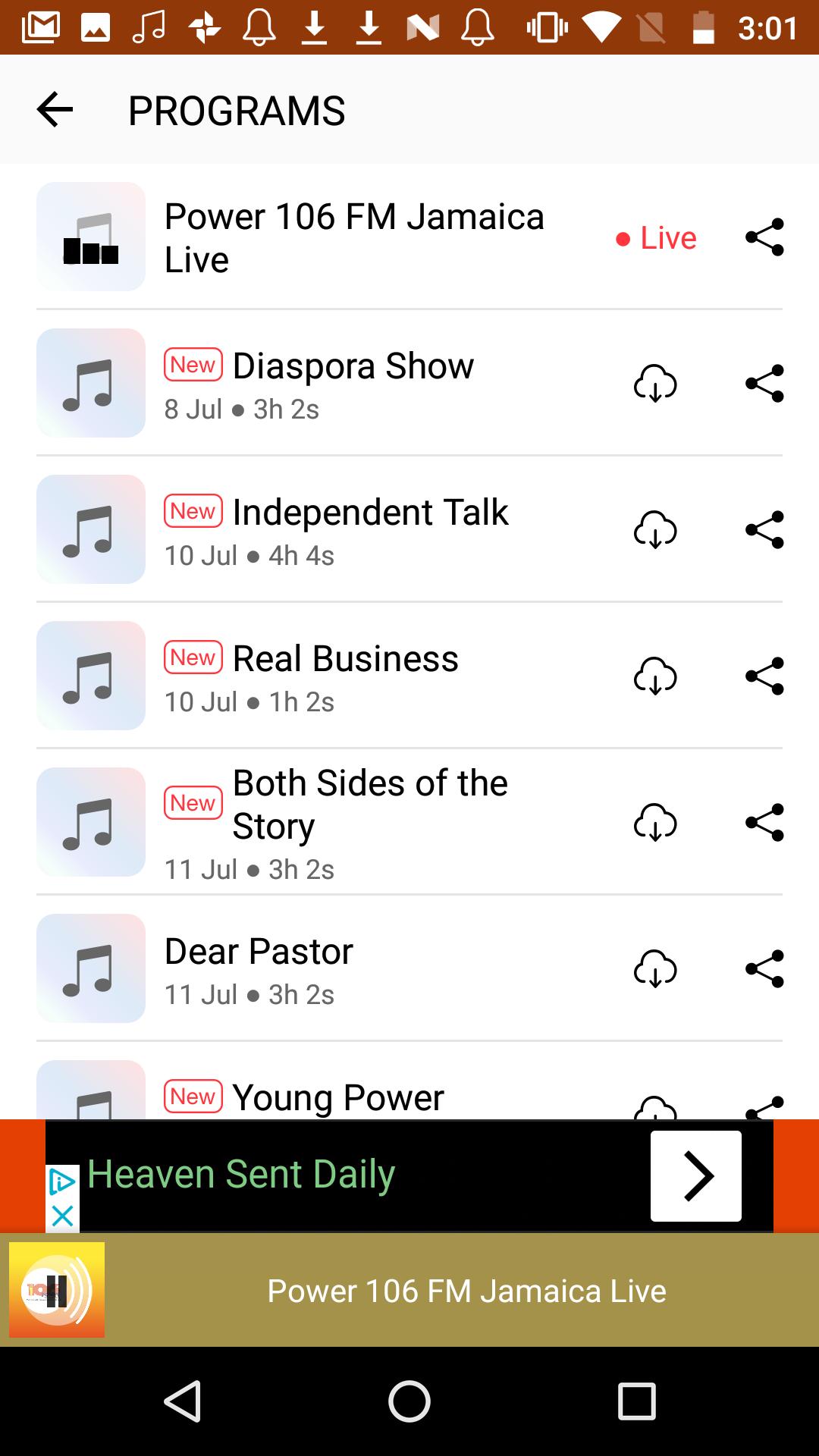The image size is (819, 1456).
Task: Share the Dear Pastor episode
Action: 764,968
